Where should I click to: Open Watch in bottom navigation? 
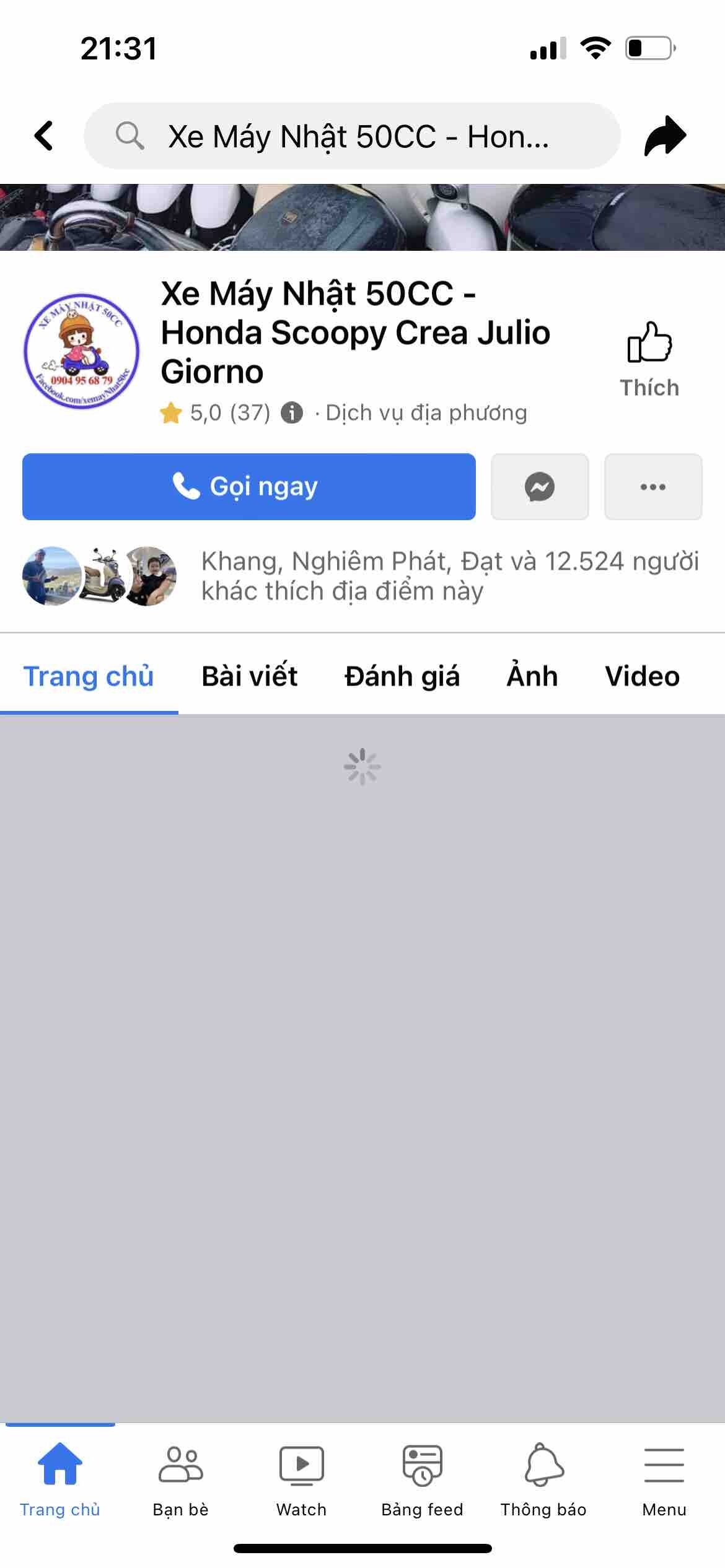point(301,1481)
